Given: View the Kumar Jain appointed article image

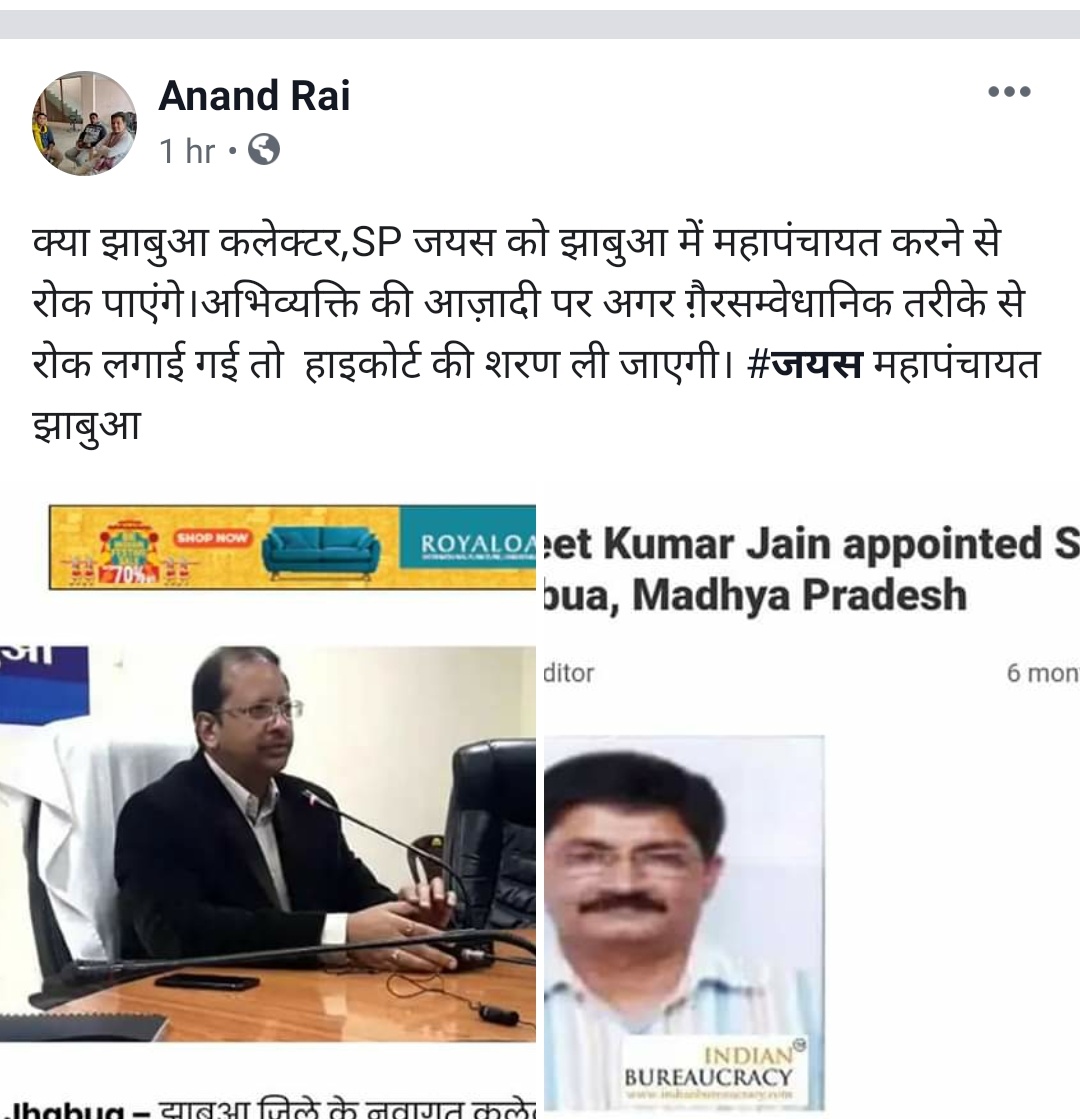Looking at the screenshot, I should tap(810, 800).
